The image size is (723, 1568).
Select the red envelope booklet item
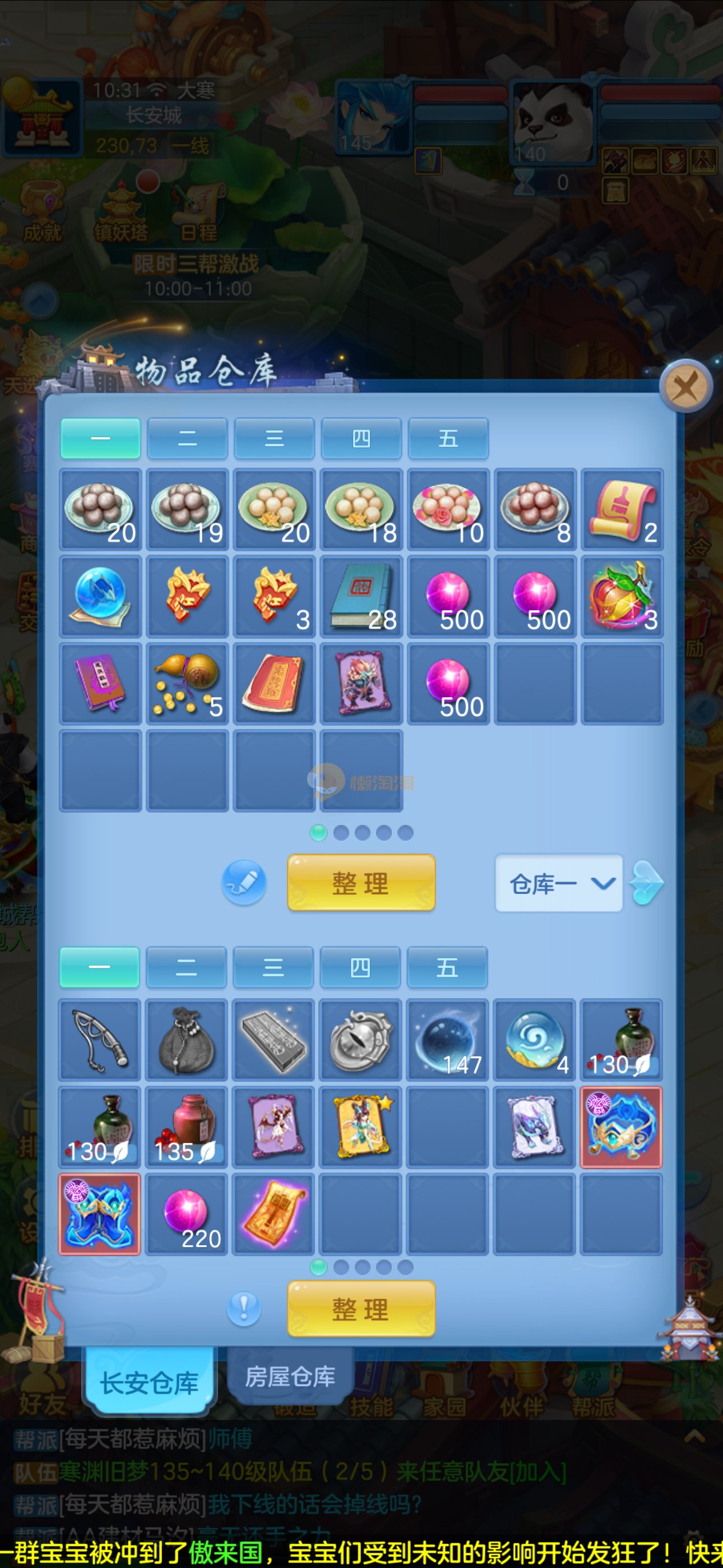pyautogui.click(x=275, y=684)
